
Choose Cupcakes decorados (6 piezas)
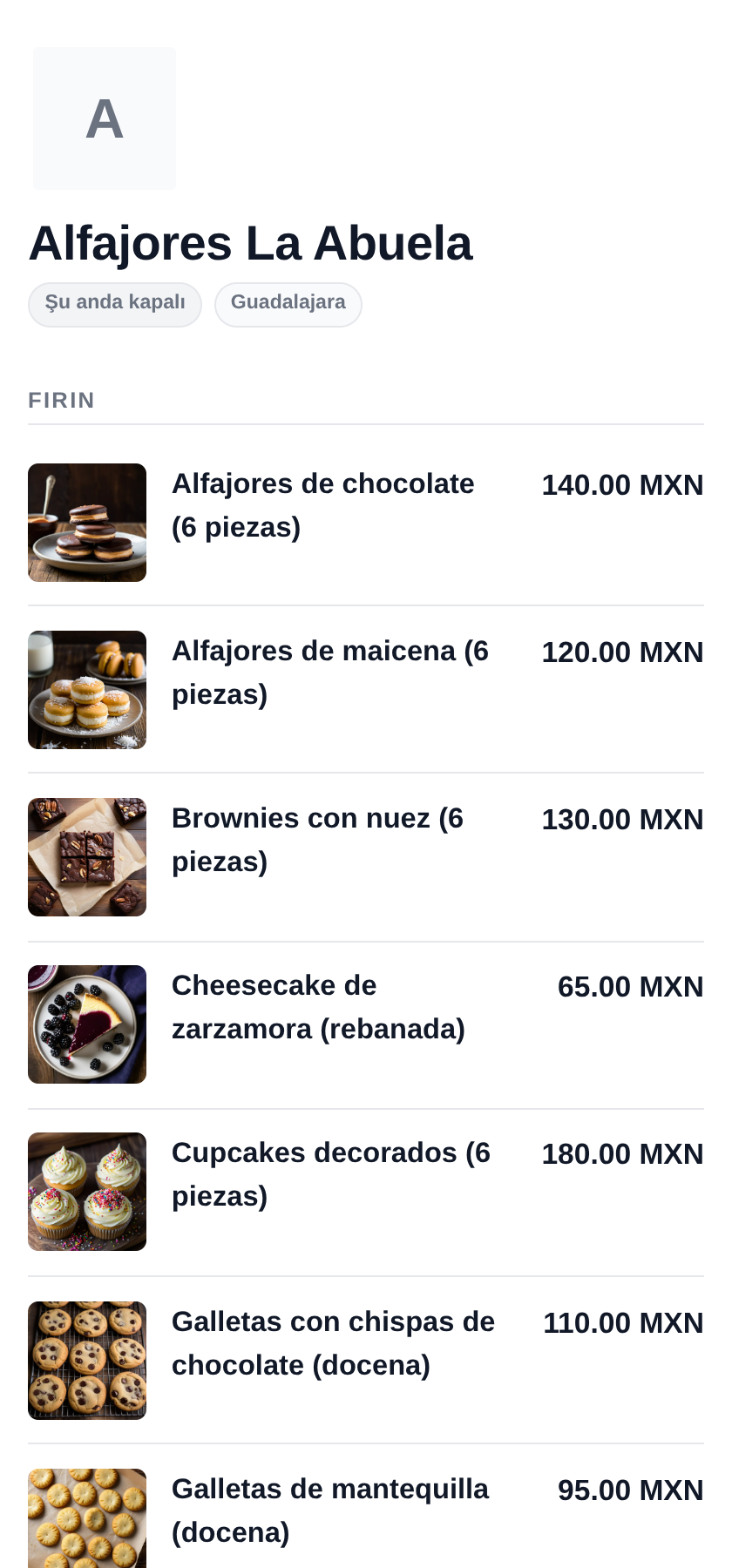366,1193
